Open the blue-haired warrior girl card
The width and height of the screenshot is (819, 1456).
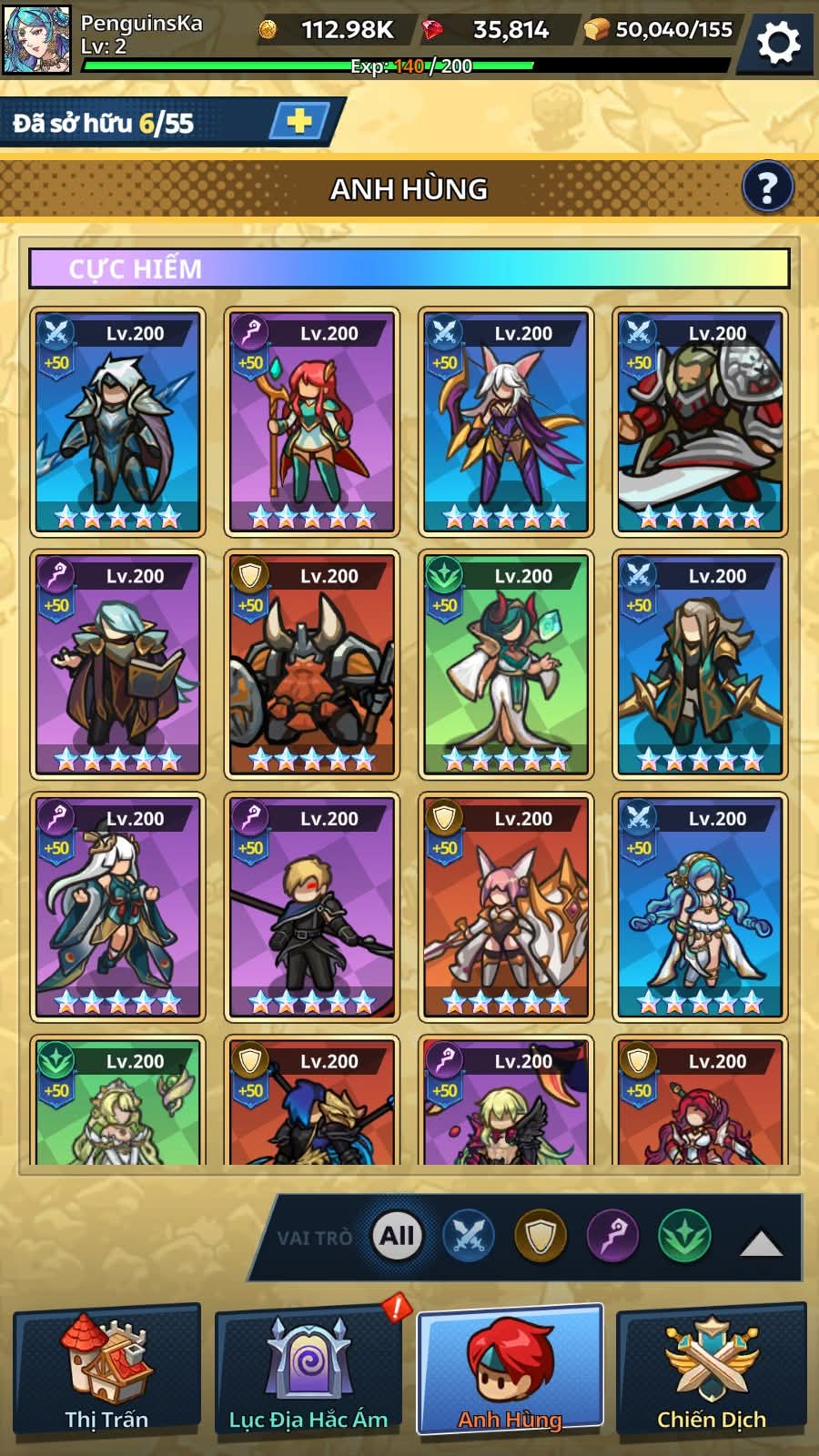699,907
